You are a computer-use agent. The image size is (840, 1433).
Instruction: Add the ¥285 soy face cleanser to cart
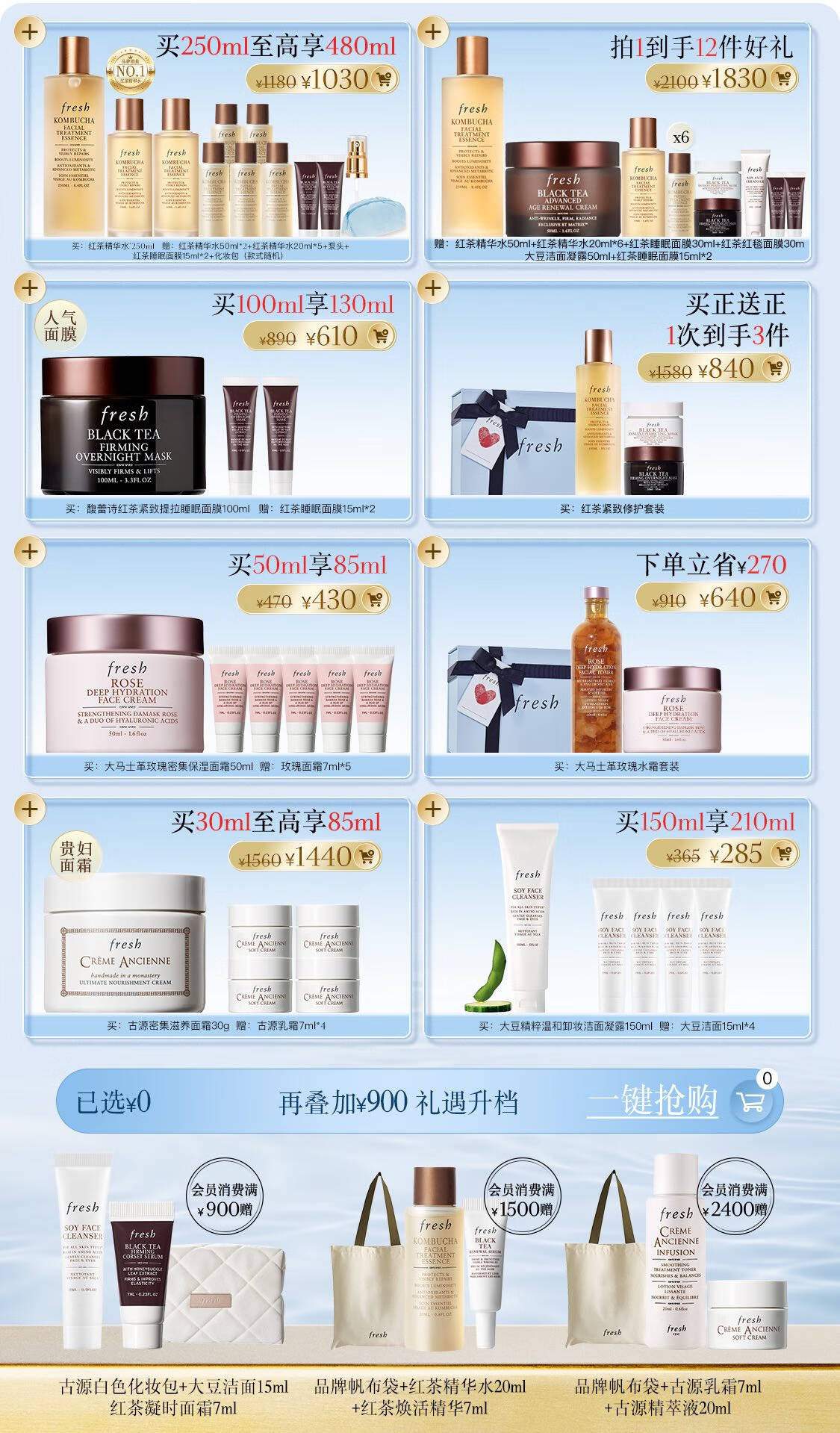783,854
